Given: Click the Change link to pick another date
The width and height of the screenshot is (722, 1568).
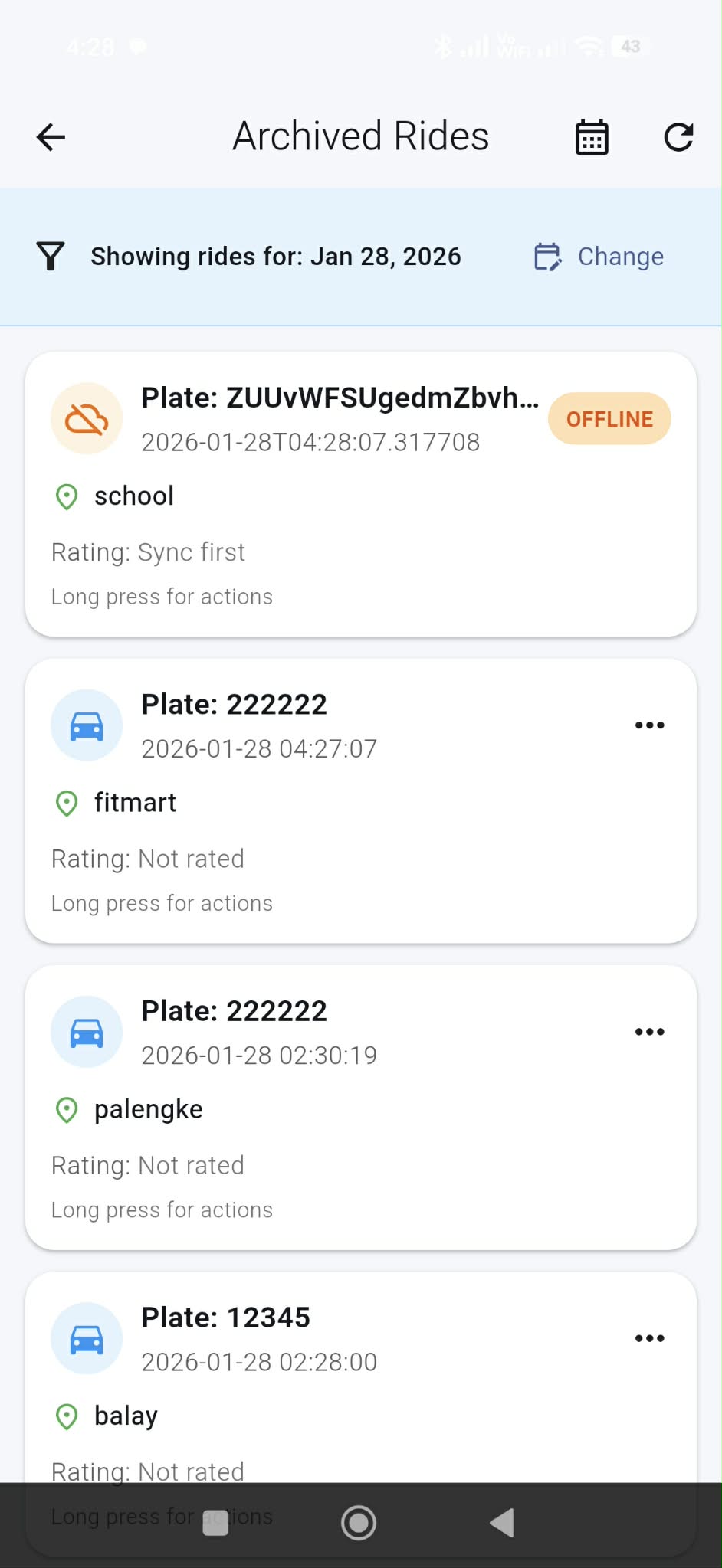Looking at the screenshot, I should [x=621, y=256].
